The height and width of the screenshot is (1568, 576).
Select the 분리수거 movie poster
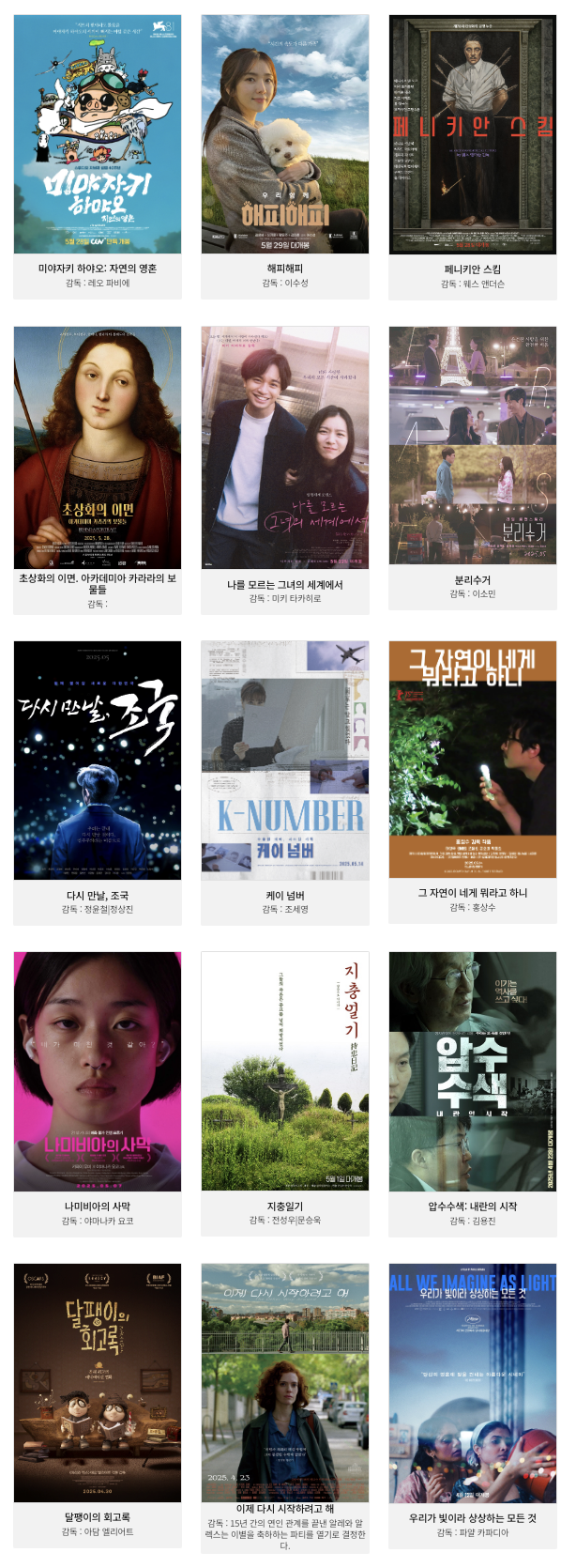[473, 445]
